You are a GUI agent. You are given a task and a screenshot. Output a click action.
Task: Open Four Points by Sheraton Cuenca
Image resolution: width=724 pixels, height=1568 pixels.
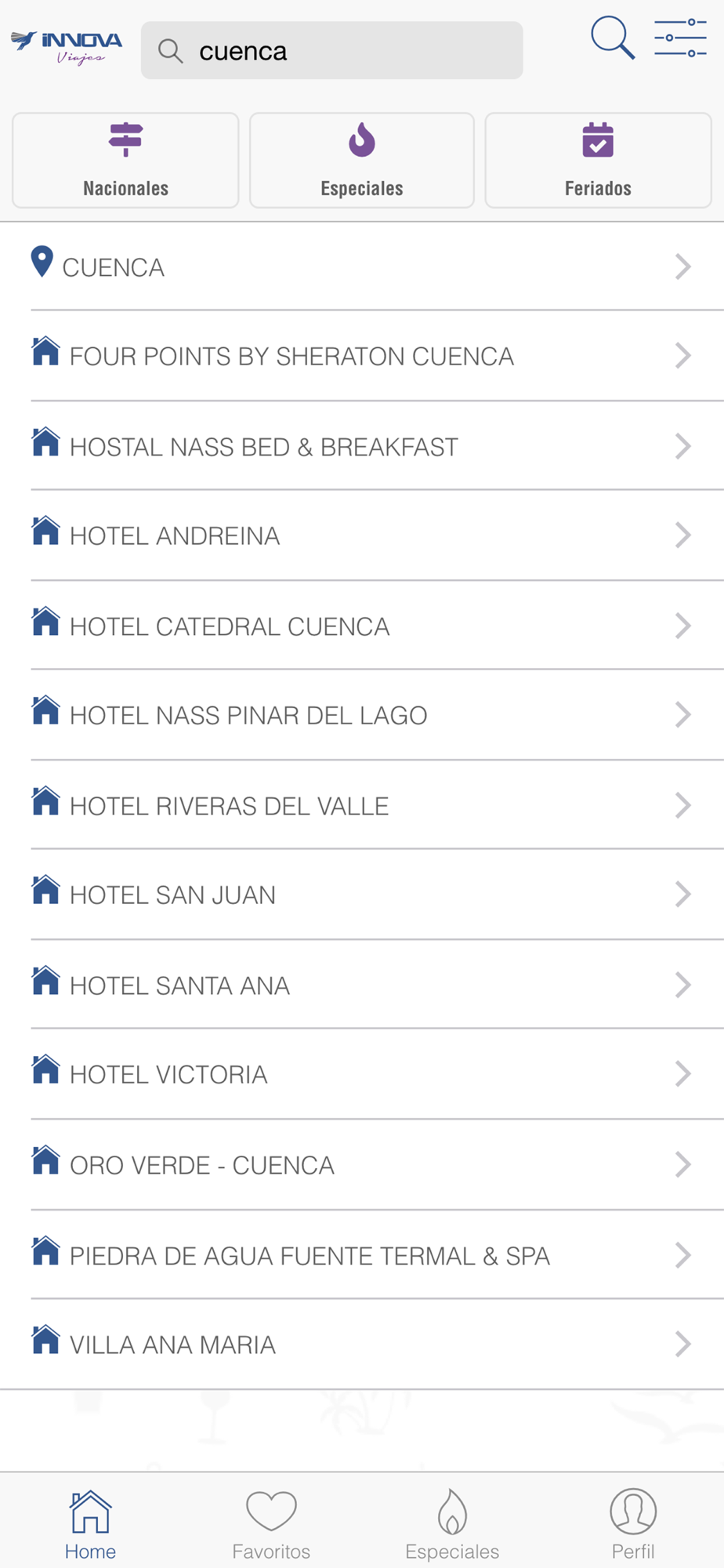(362, 356)
